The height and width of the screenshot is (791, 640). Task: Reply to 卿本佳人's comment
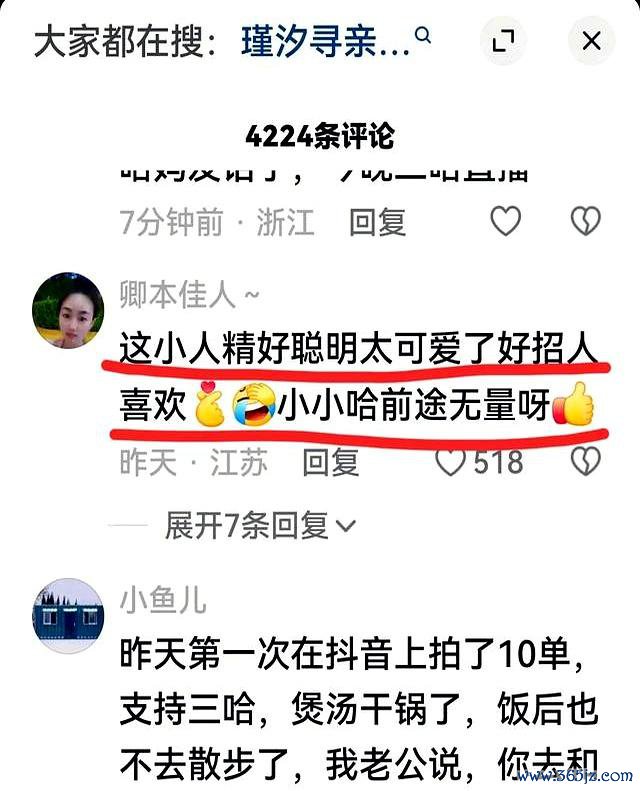pos(331,462)
